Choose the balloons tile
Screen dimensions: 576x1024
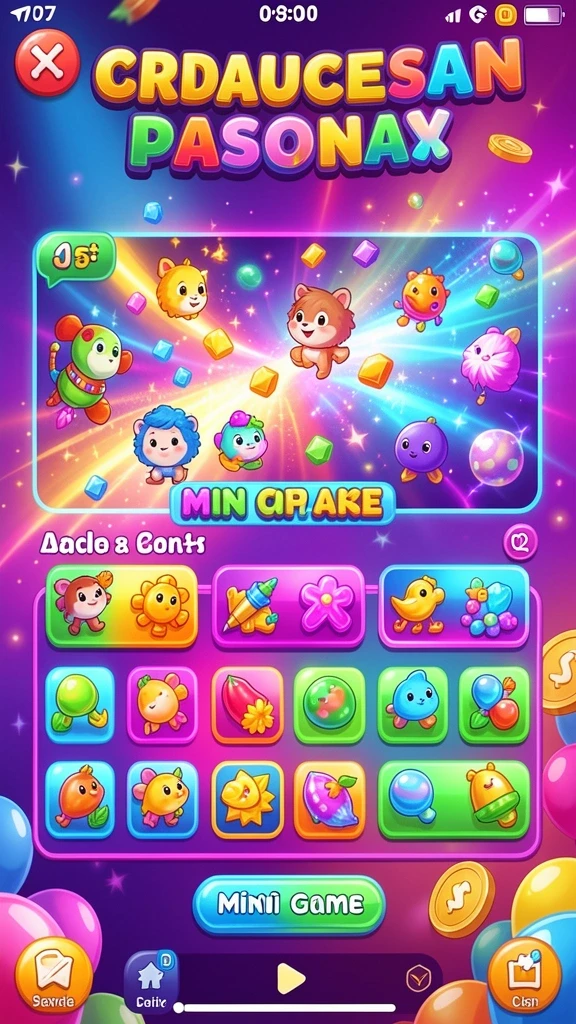tap(494, 705)
